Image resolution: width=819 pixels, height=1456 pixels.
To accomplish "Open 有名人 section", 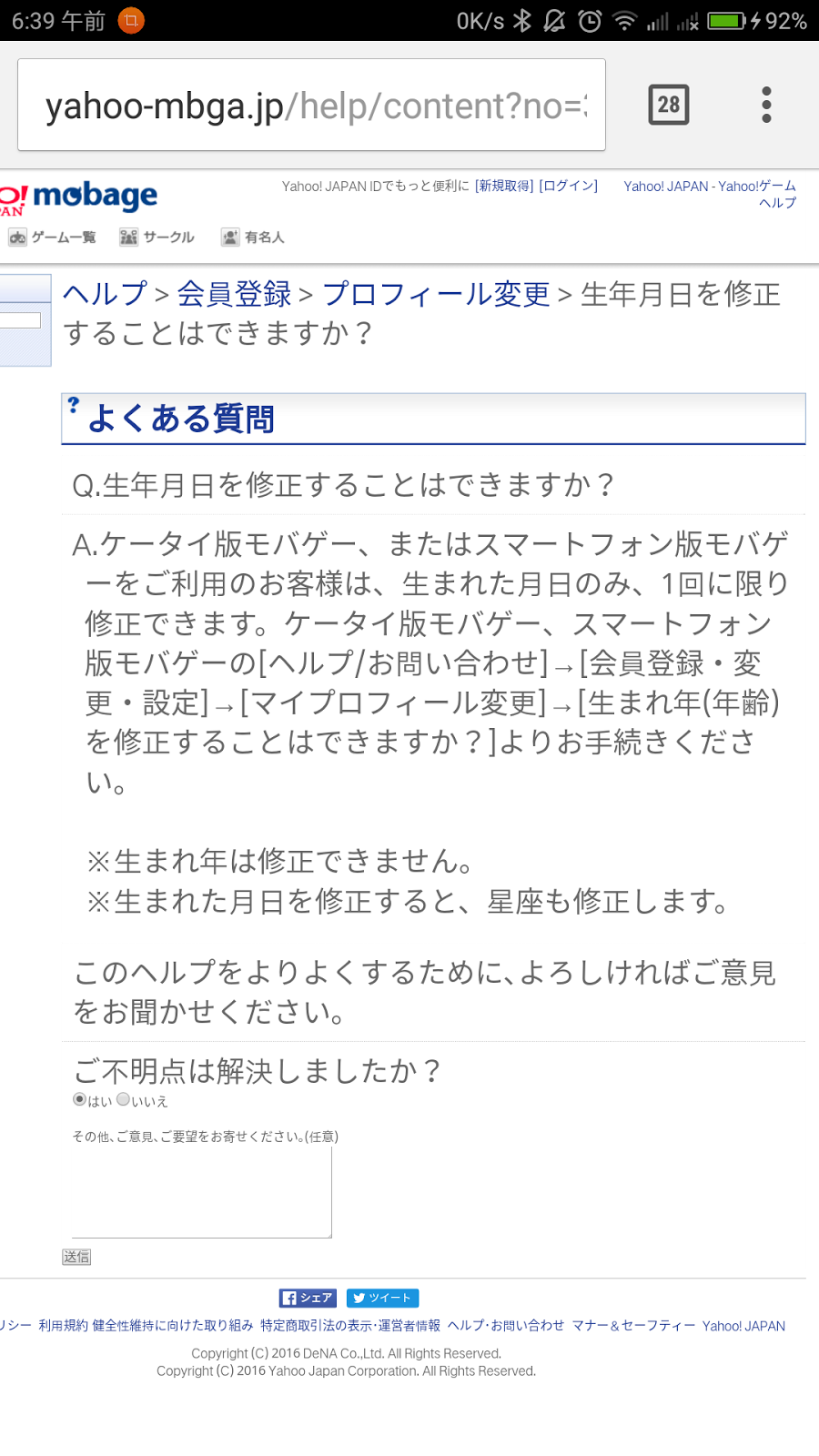I will (x=253, y=238).
